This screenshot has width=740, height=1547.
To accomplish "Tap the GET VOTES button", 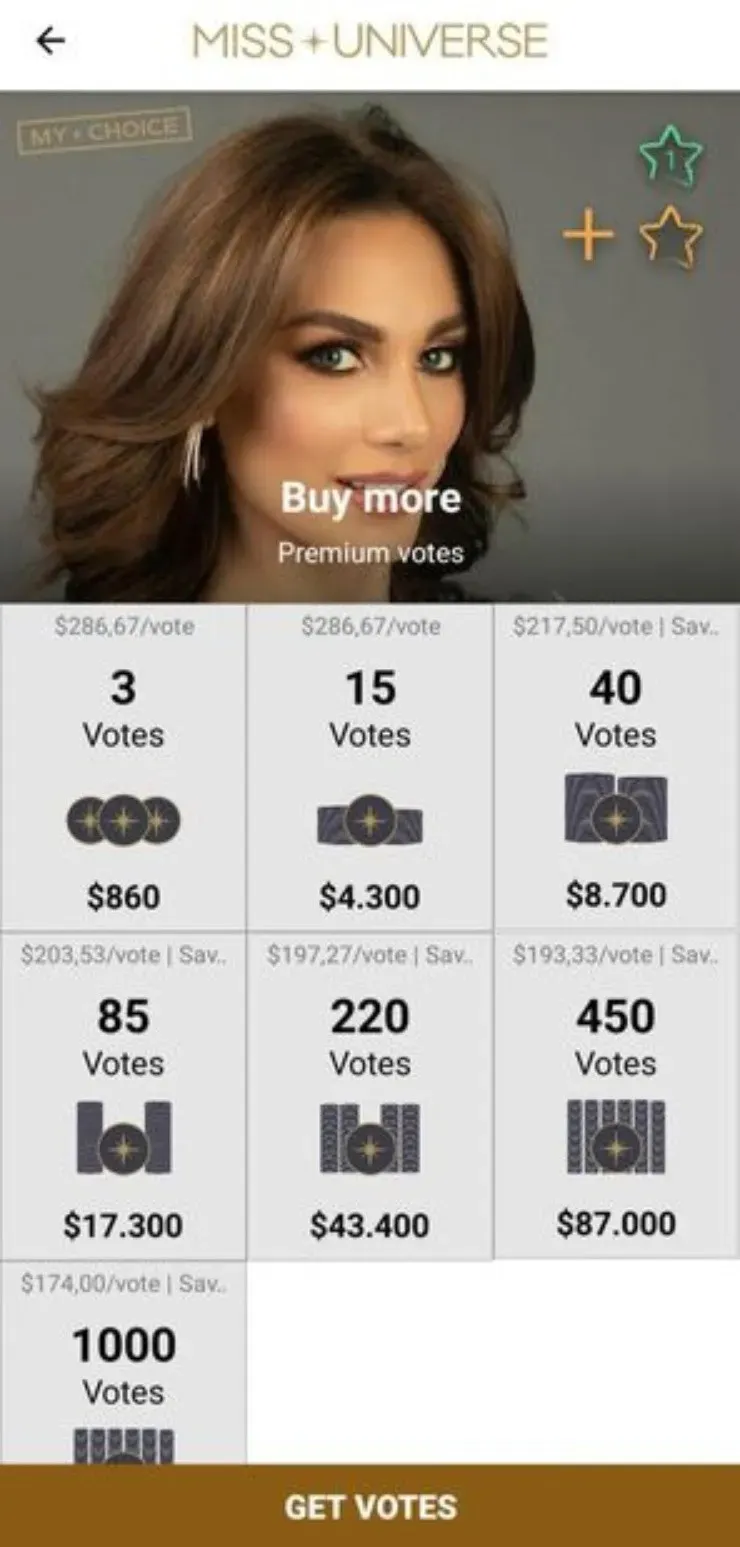I will [370, 1506].
